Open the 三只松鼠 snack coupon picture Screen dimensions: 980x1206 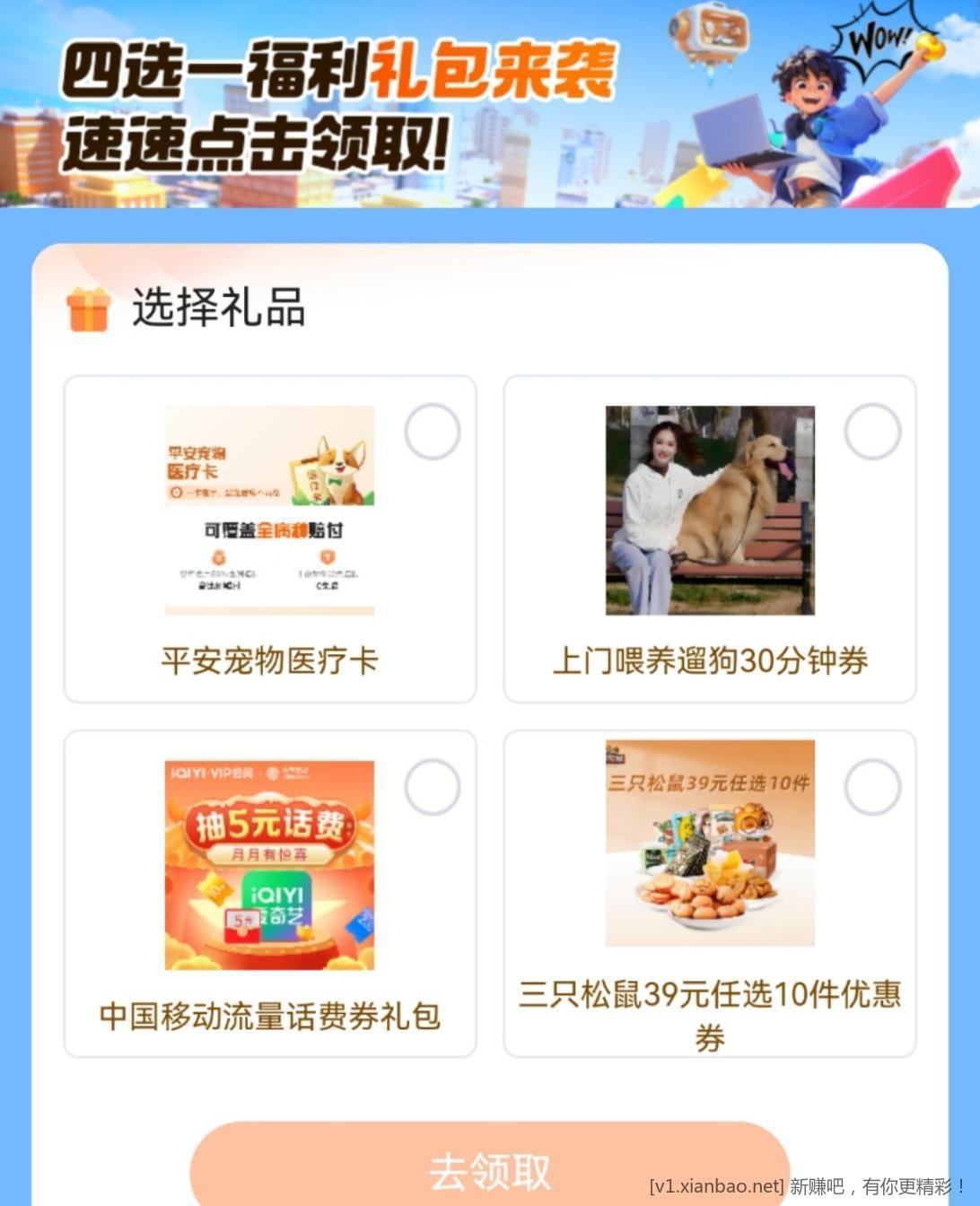pyautogui.click(x=710, y=843)
